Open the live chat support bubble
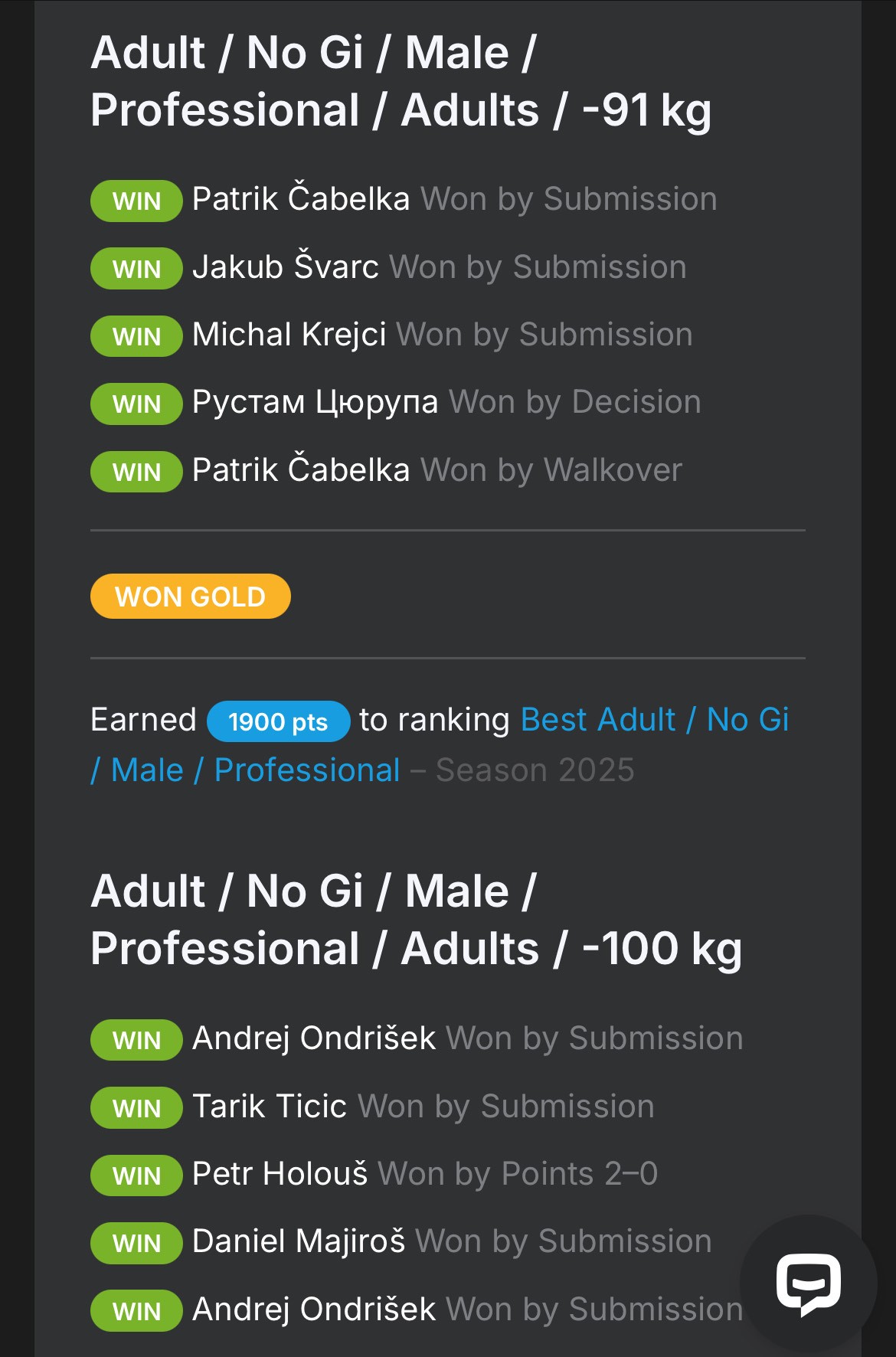The height and width of the screenshot is (1357, 896). click(x=808, y=1284)
